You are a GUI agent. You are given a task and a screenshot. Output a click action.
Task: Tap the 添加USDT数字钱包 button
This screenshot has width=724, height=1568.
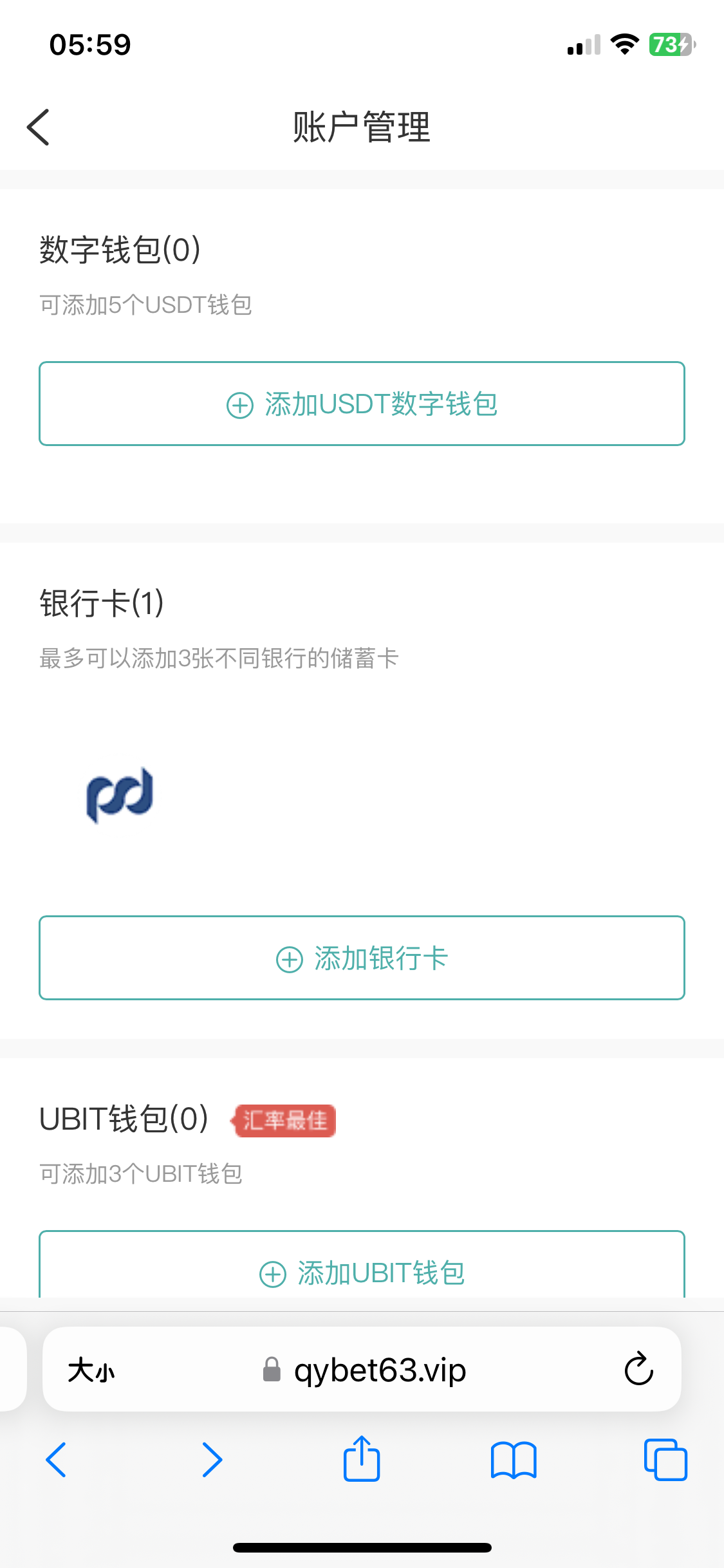362,404
